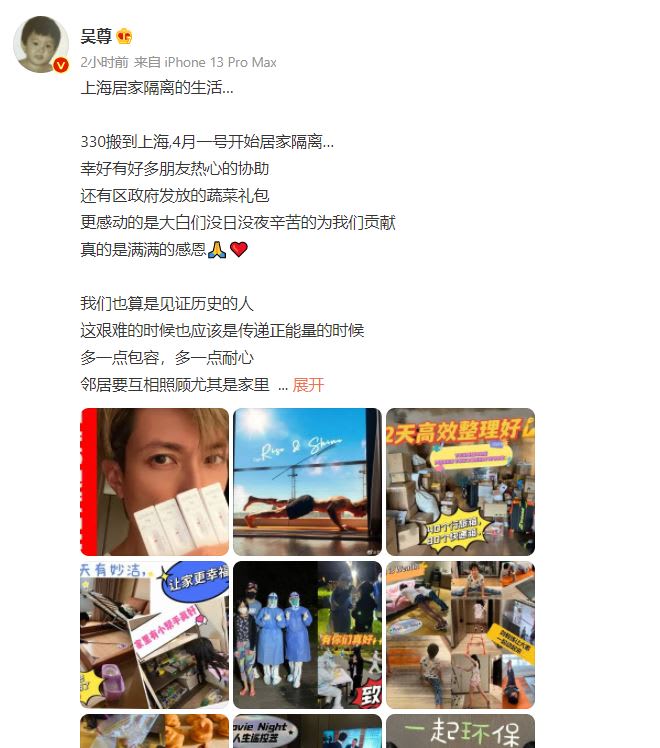The width and height of the screenshot is (660, 748).
Task: Expand the full post with 展开
Action: click(x=308, y=385)
